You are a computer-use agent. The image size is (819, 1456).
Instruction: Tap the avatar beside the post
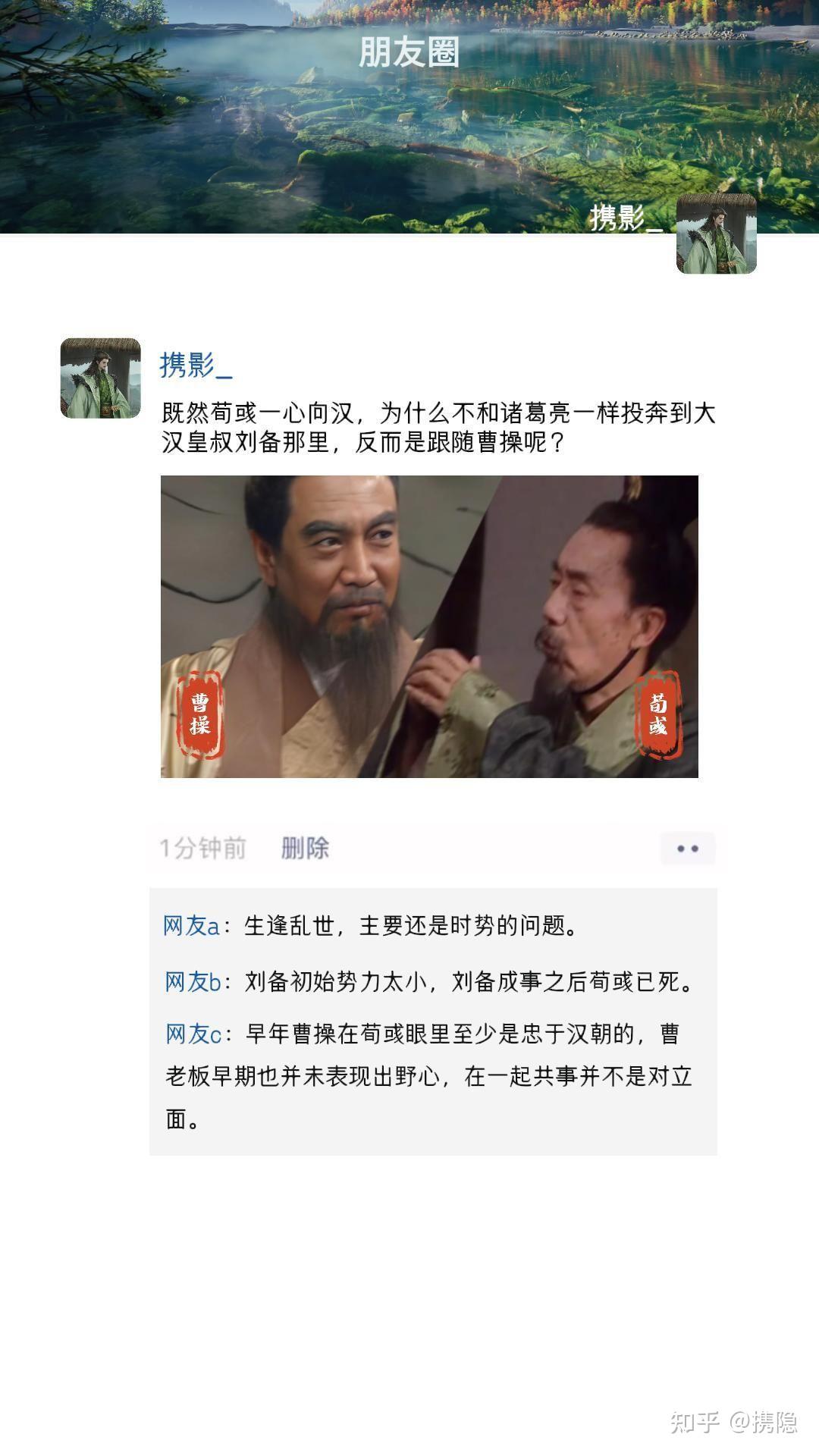pyautogui.click(x=101, y=378)
